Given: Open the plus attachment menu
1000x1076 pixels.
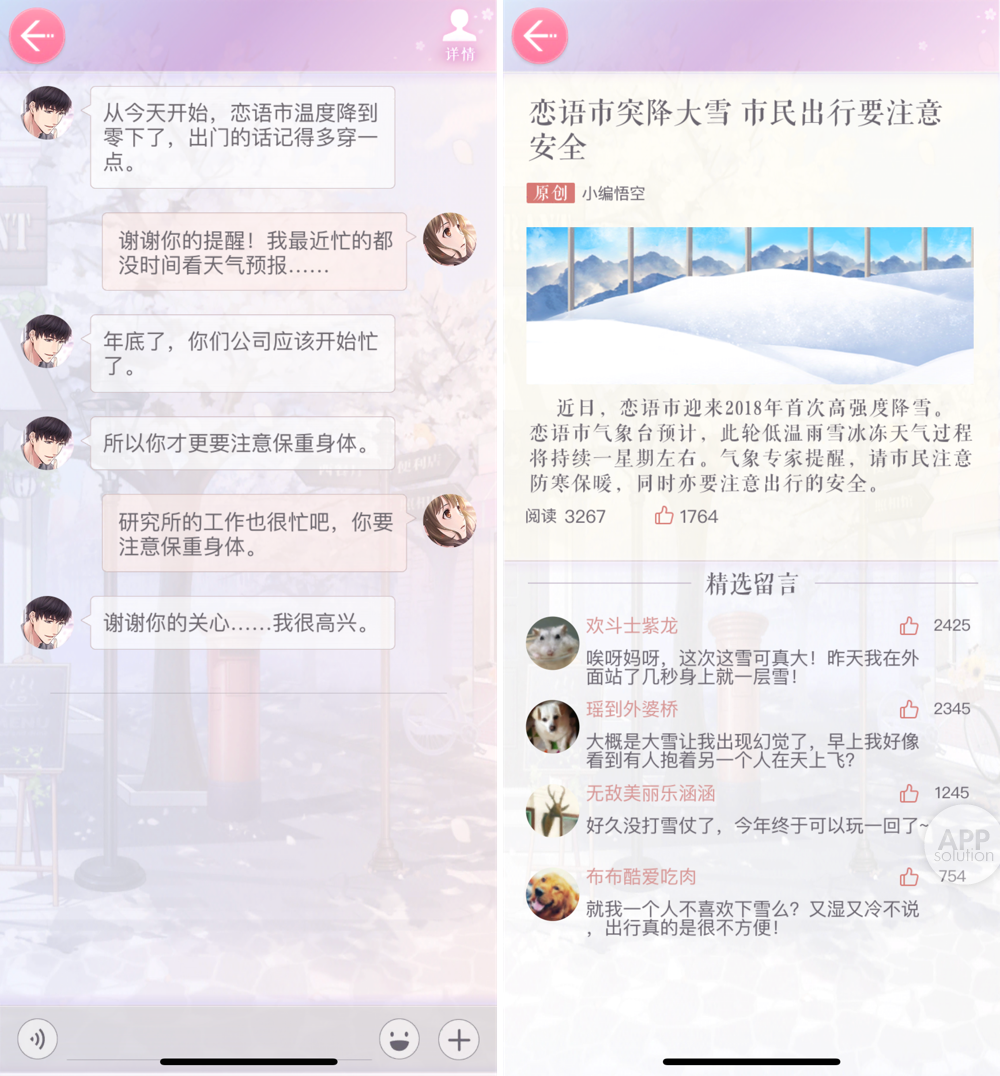Looking at the screenshot, I should 459,1039.
